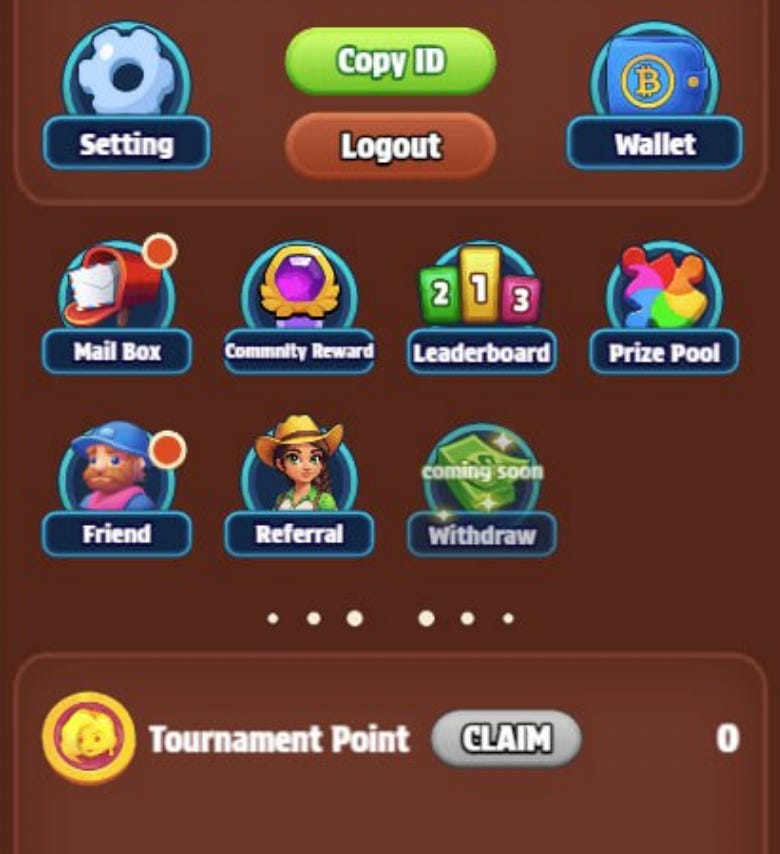Viewport: 780px width, 854px height.
Task: Log out of the account
Action: click(x=390, y=146)
